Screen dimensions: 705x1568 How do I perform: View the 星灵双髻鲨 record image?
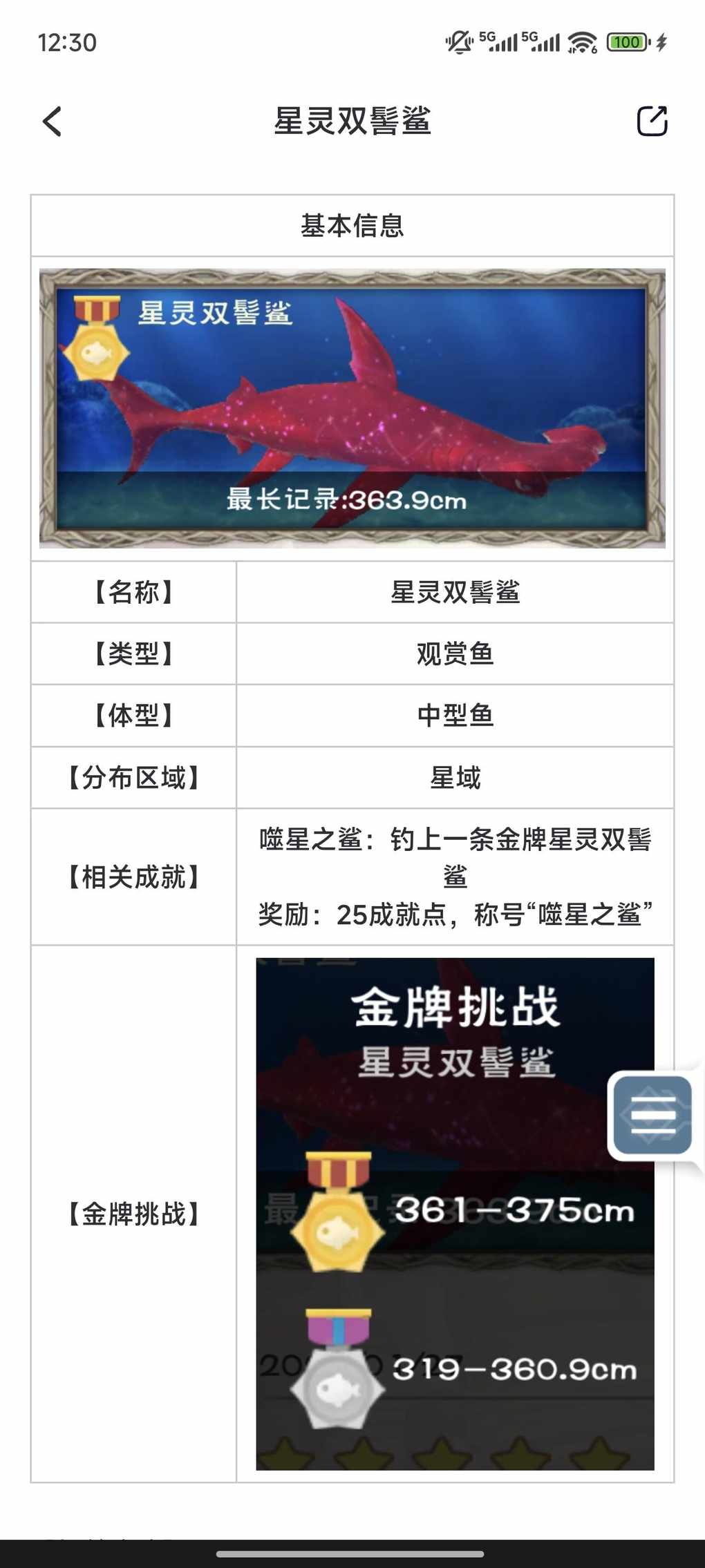tap(352, 408)
